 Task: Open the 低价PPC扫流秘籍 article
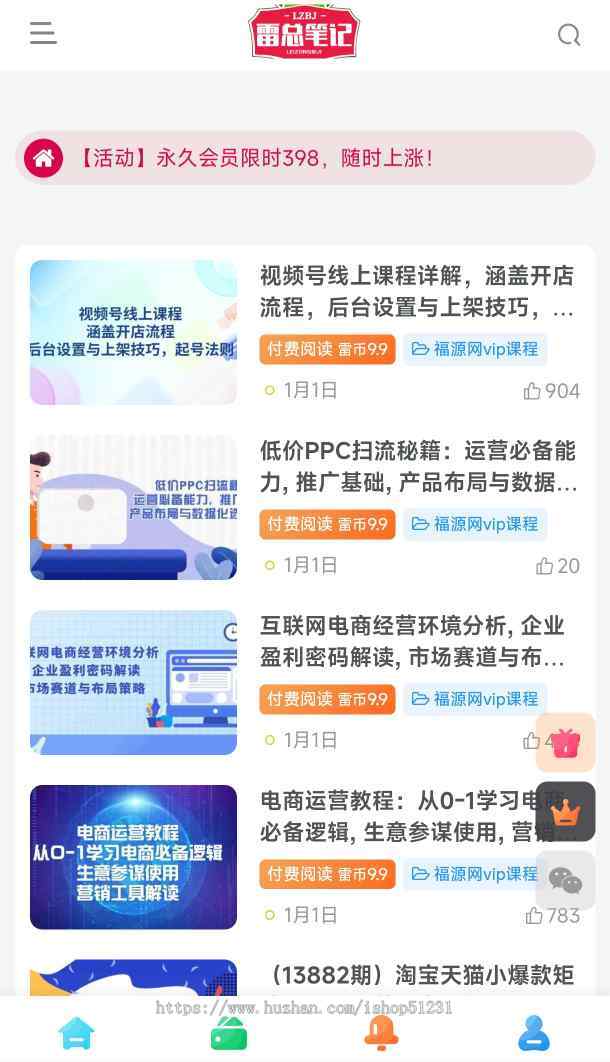click(x=417, y=466)
